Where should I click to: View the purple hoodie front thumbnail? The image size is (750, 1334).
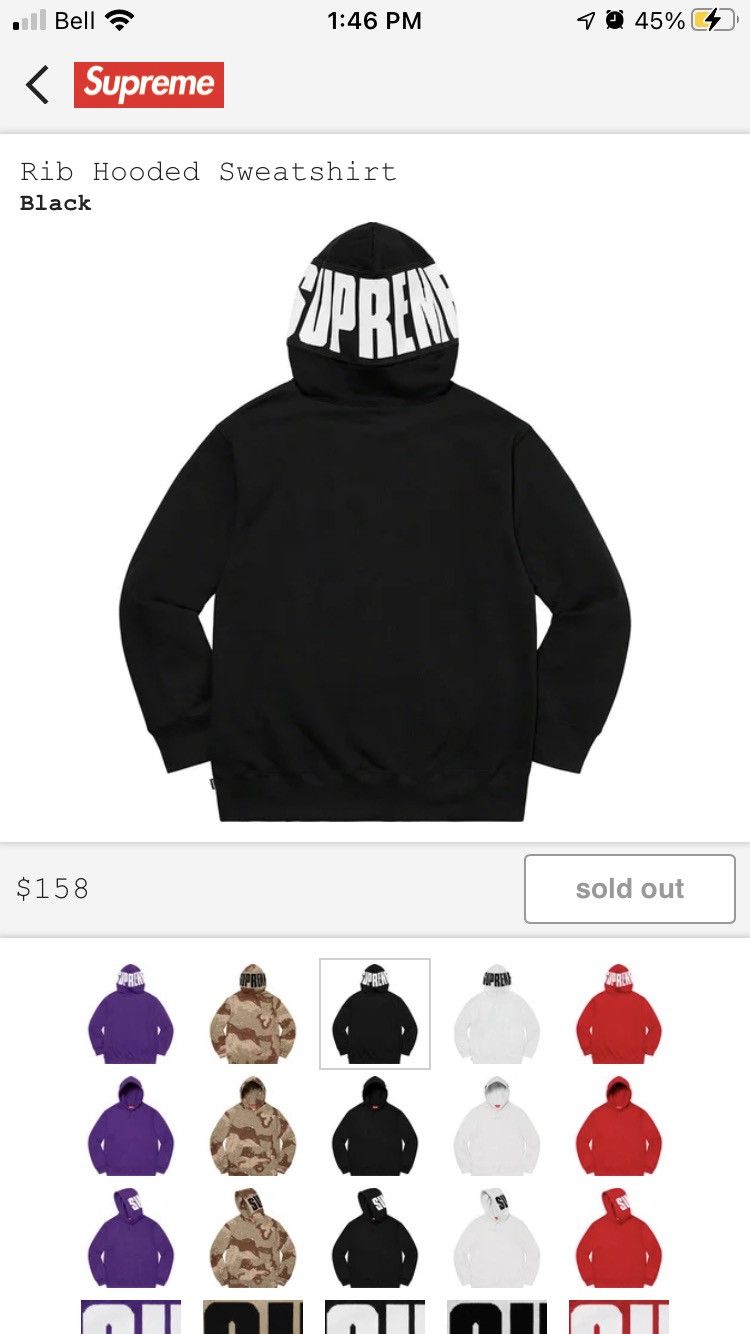[131, 1126]
